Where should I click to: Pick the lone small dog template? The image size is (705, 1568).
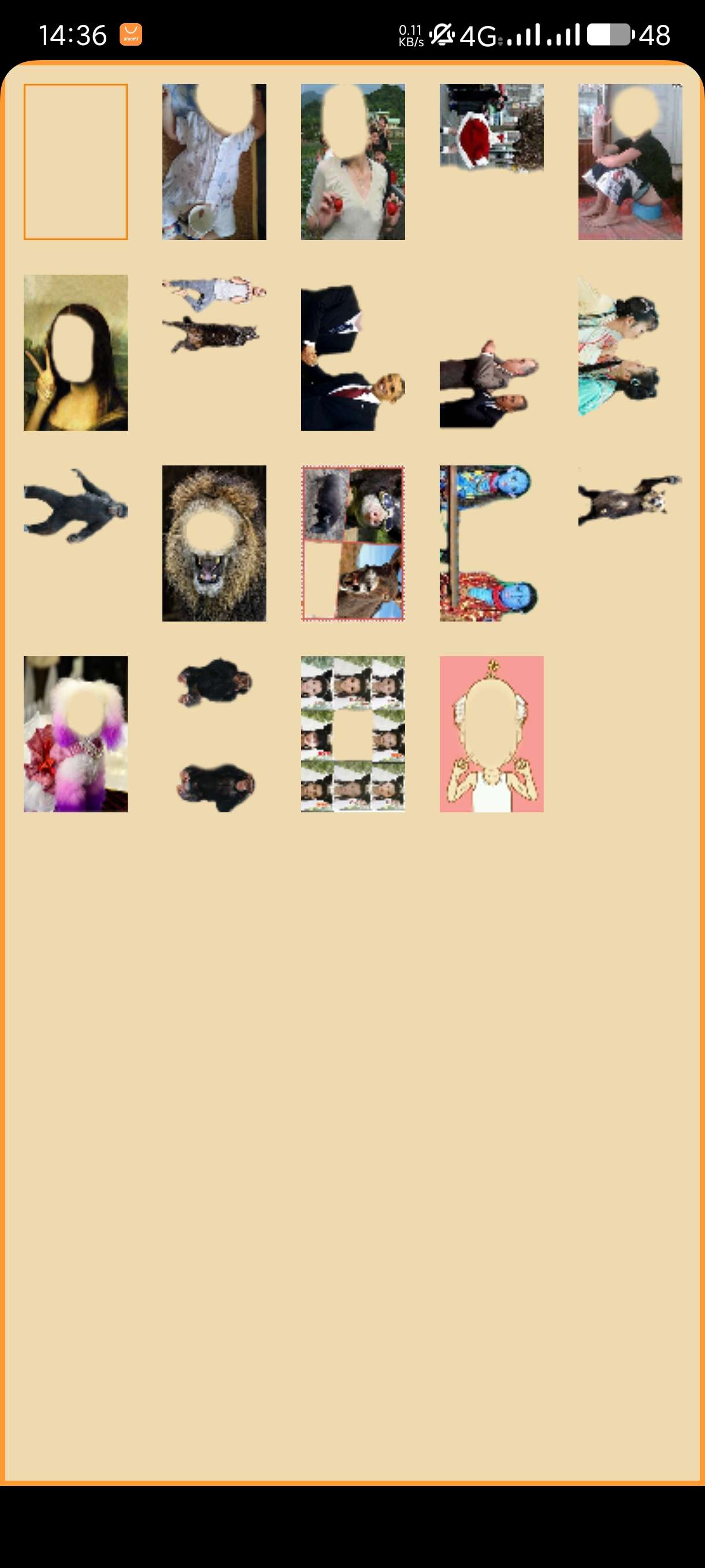click(630, 498)
